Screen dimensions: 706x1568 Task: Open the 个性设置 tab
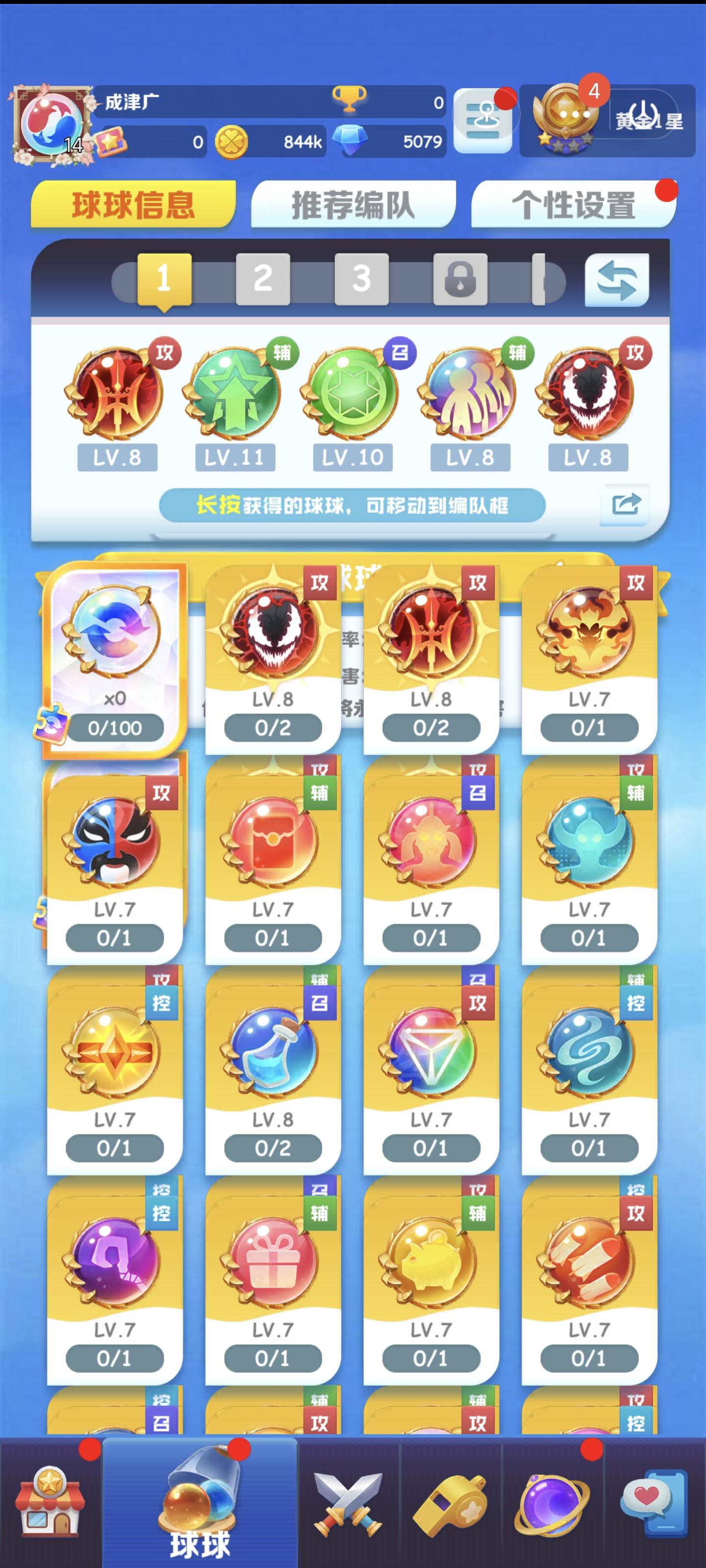coord(576,206)
